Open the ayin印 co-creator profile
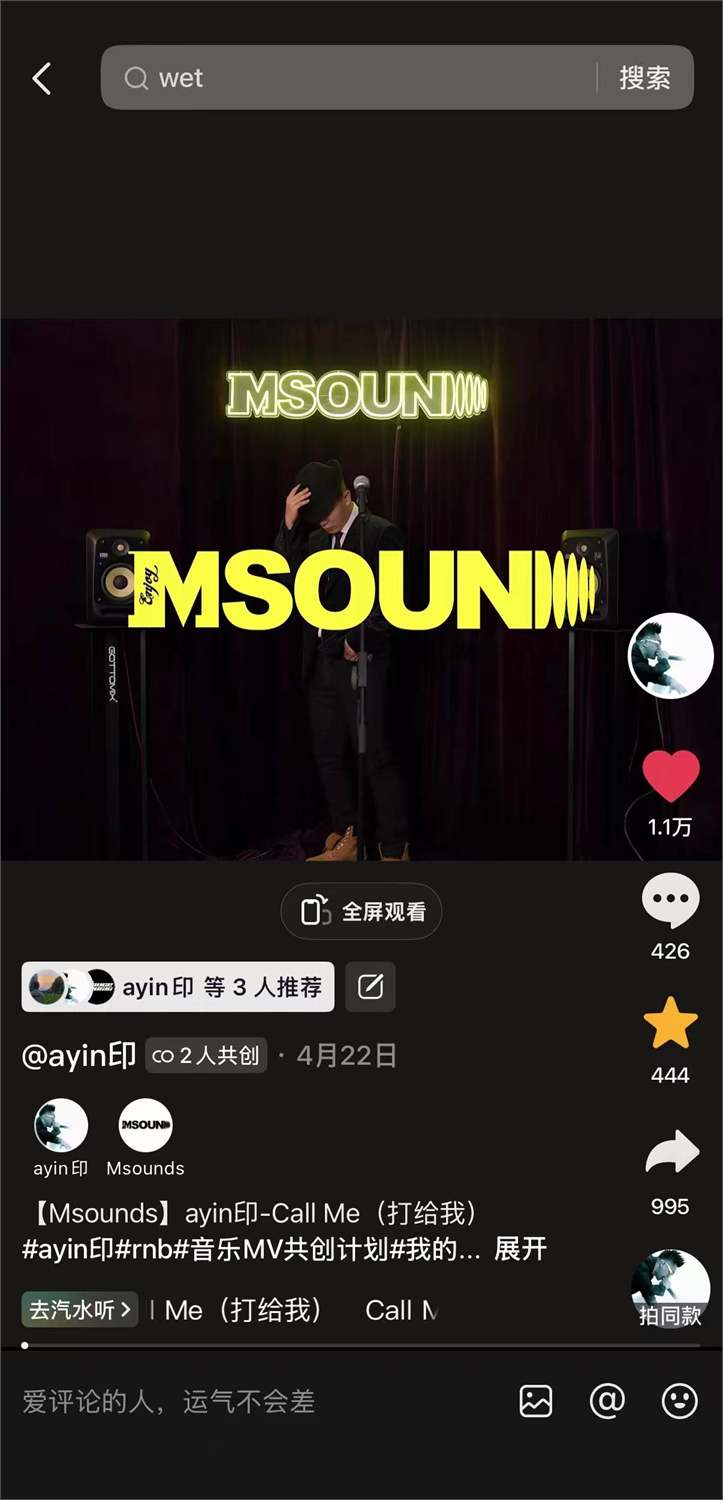This screenshot has width=723, height=1500. click(x=61, y=1138)
